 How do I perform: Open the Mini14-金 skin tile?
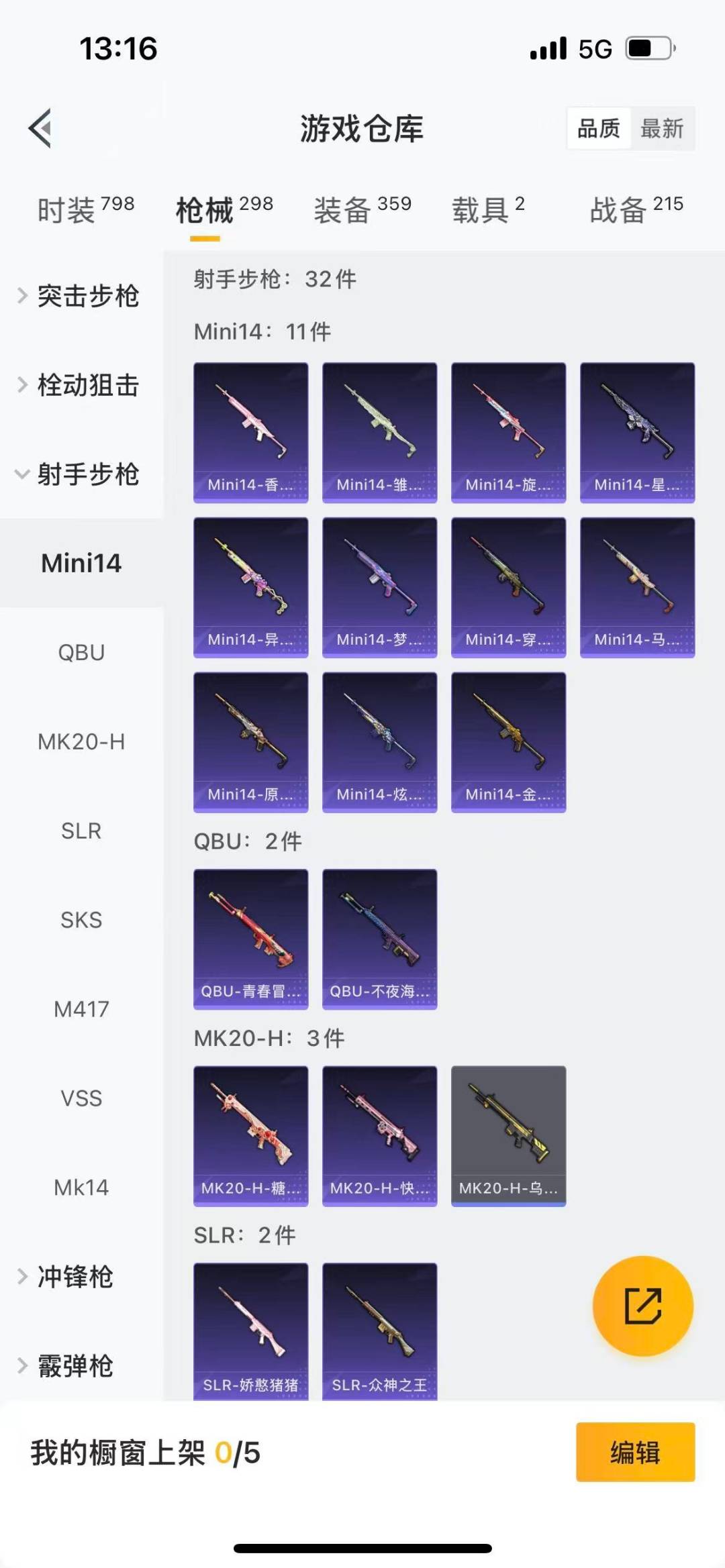508,742
